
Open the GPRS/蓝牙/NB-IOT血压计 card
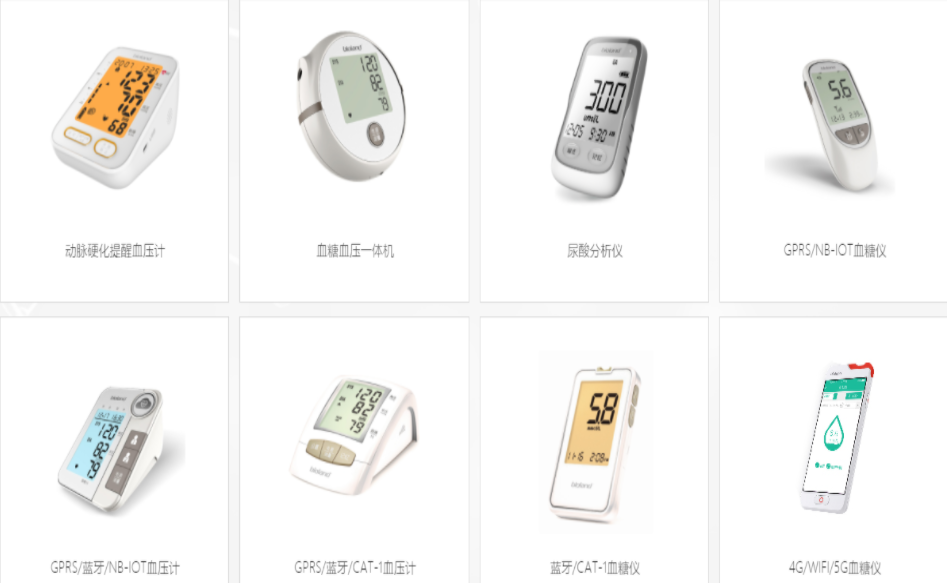[114, 450]
